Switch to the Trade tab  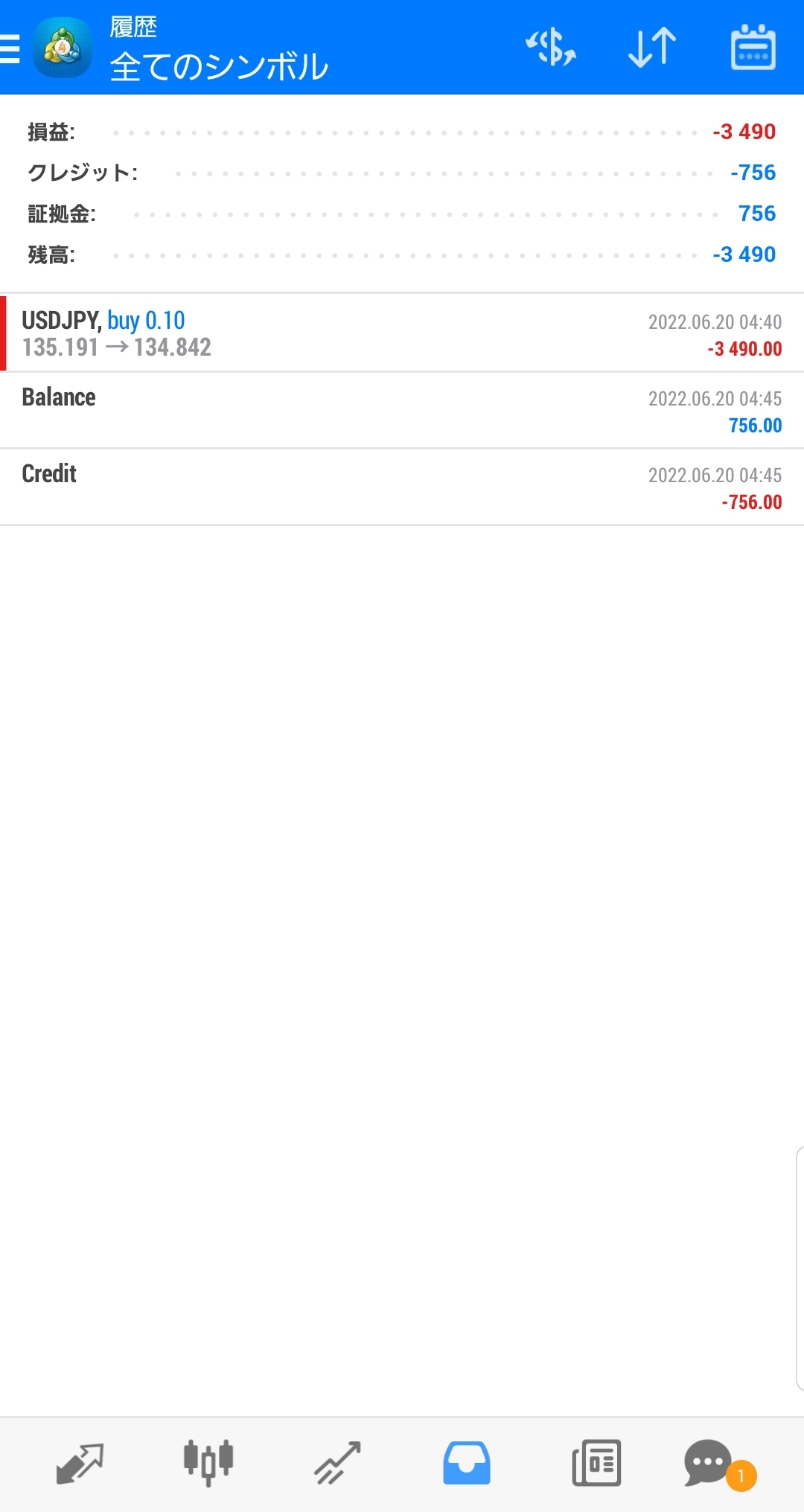pos(337,1463)
